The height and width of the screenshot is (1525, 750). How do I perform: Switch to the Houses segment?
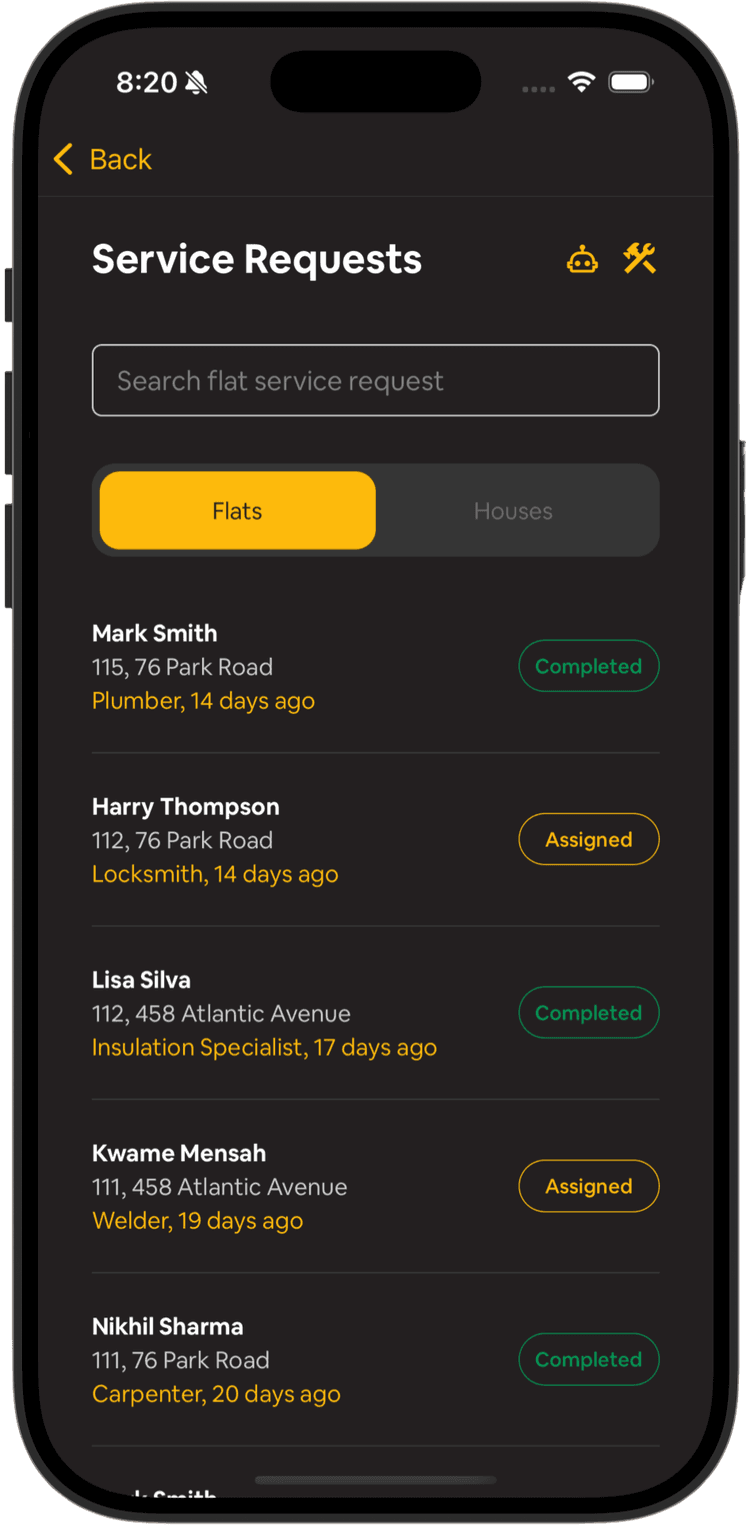point(513,511)
